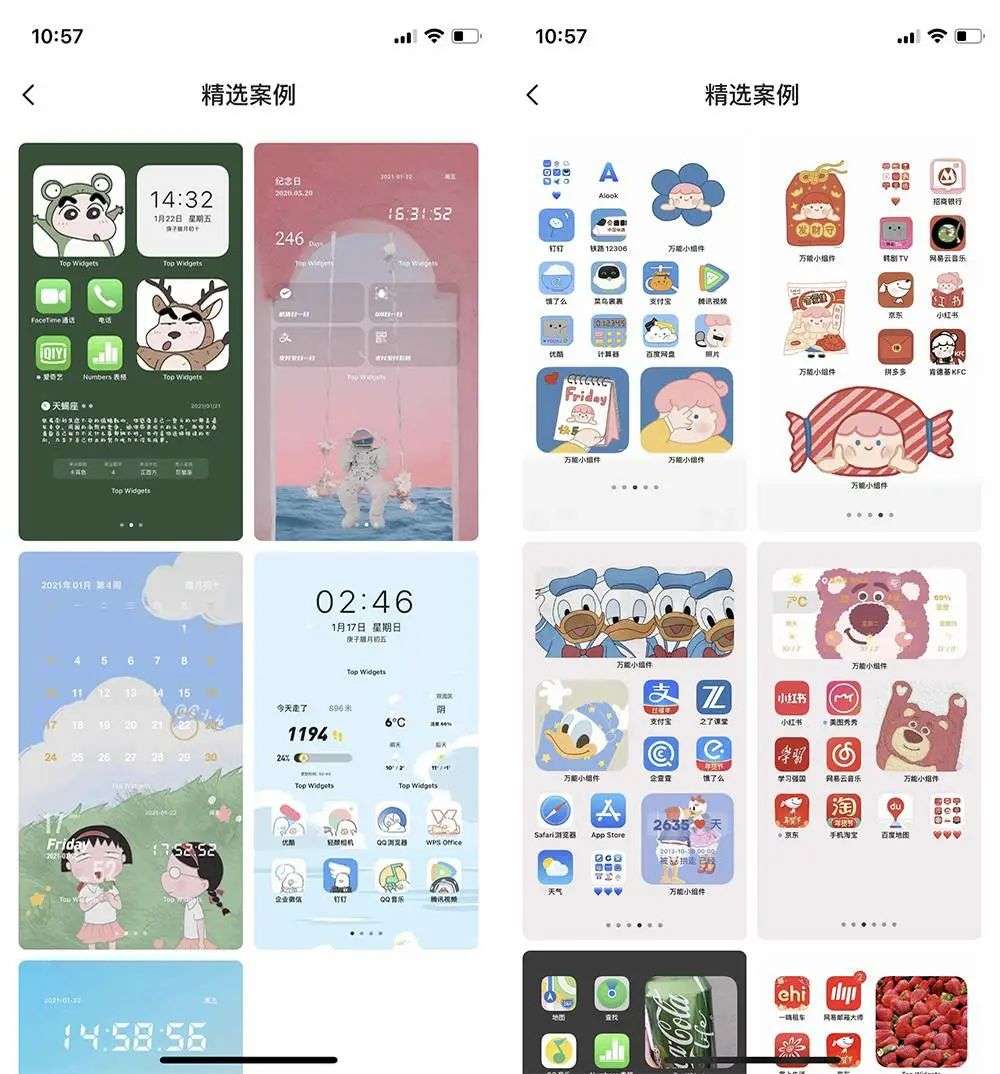Select the Lotso strawberry bear theme
Viewport: 1000px width, 1074px height.
[x=869, y=740]
